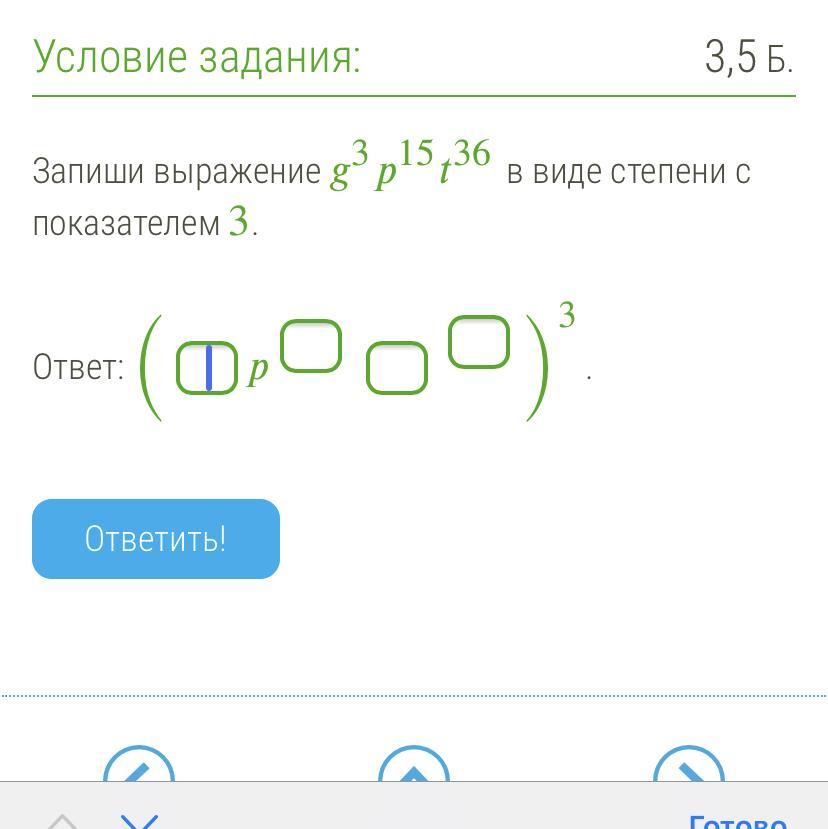Viewport: 828px width, 829px height.
Task: Tap the third base box after p's exponent
Action: coord(397,369)
